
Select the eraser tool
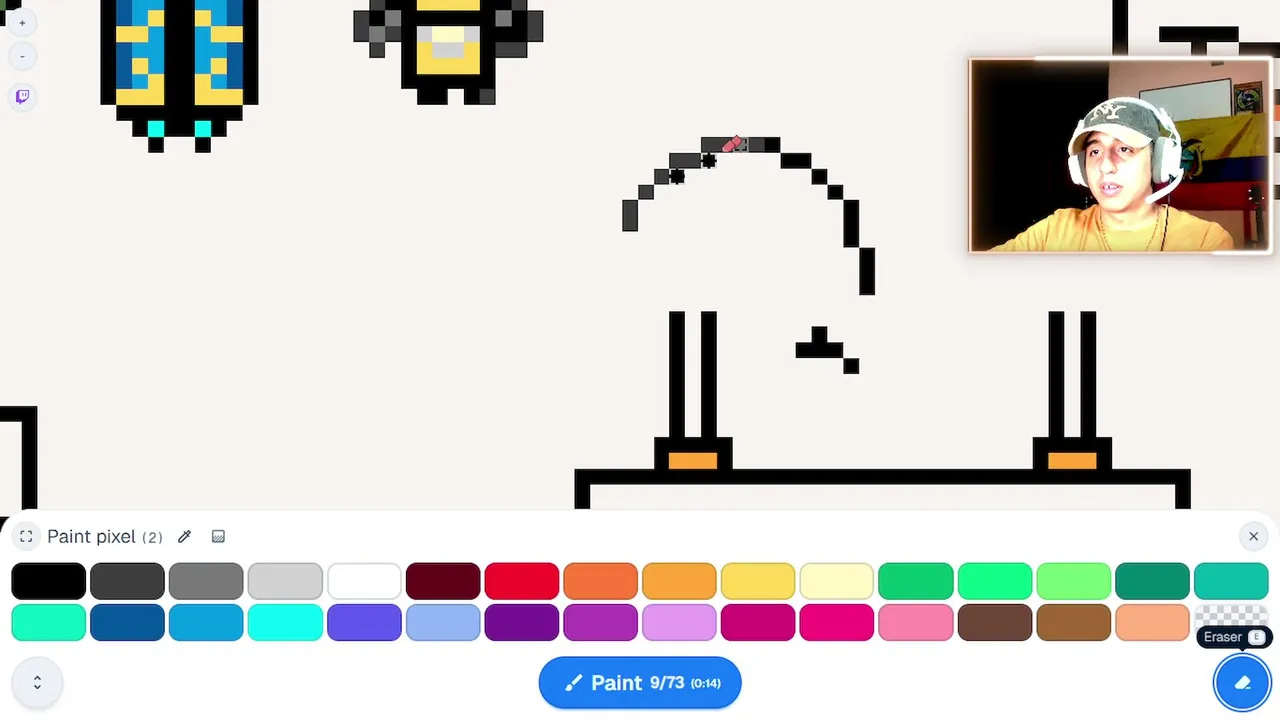pyautogui.click(x=1242, y=683)
